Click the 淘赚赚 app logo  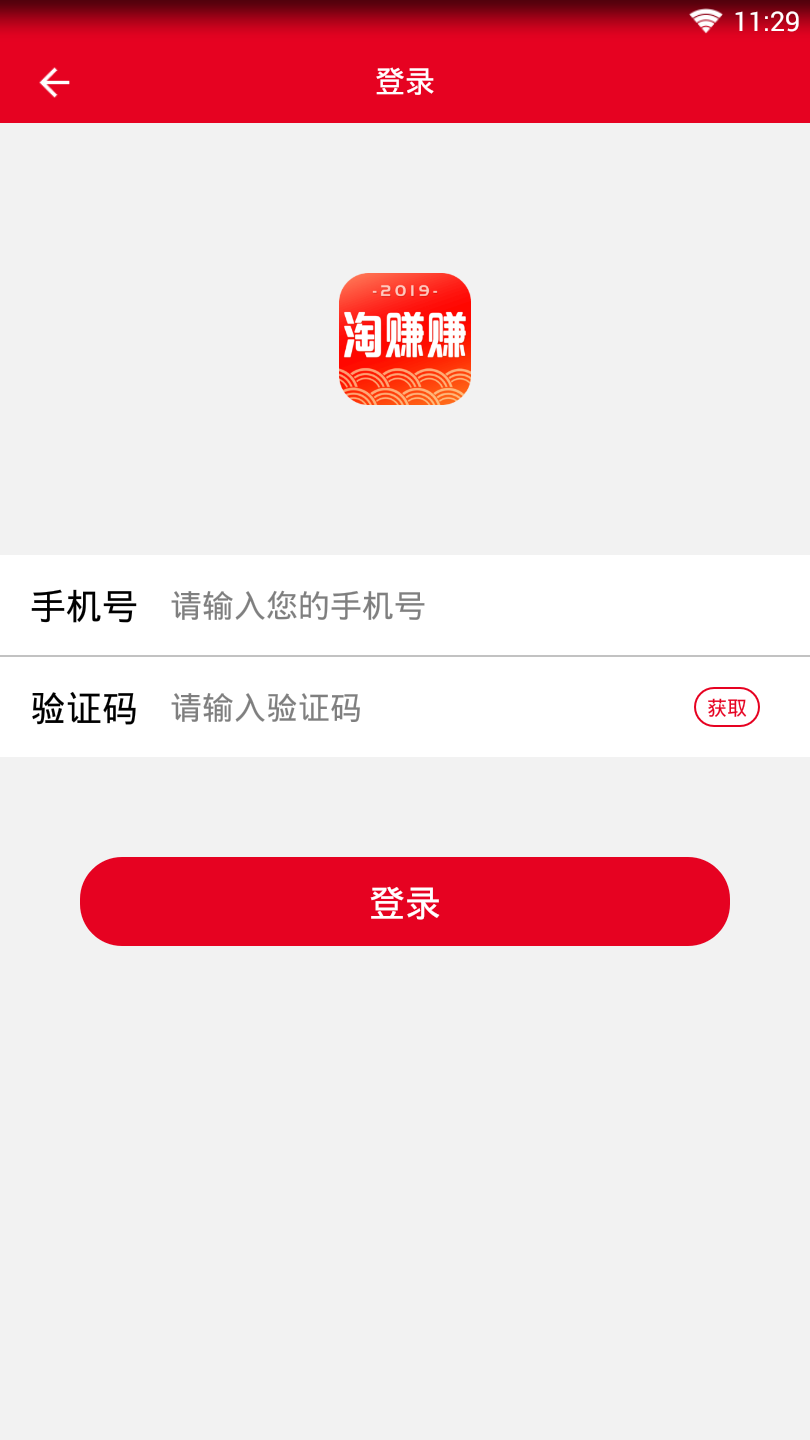405,339
